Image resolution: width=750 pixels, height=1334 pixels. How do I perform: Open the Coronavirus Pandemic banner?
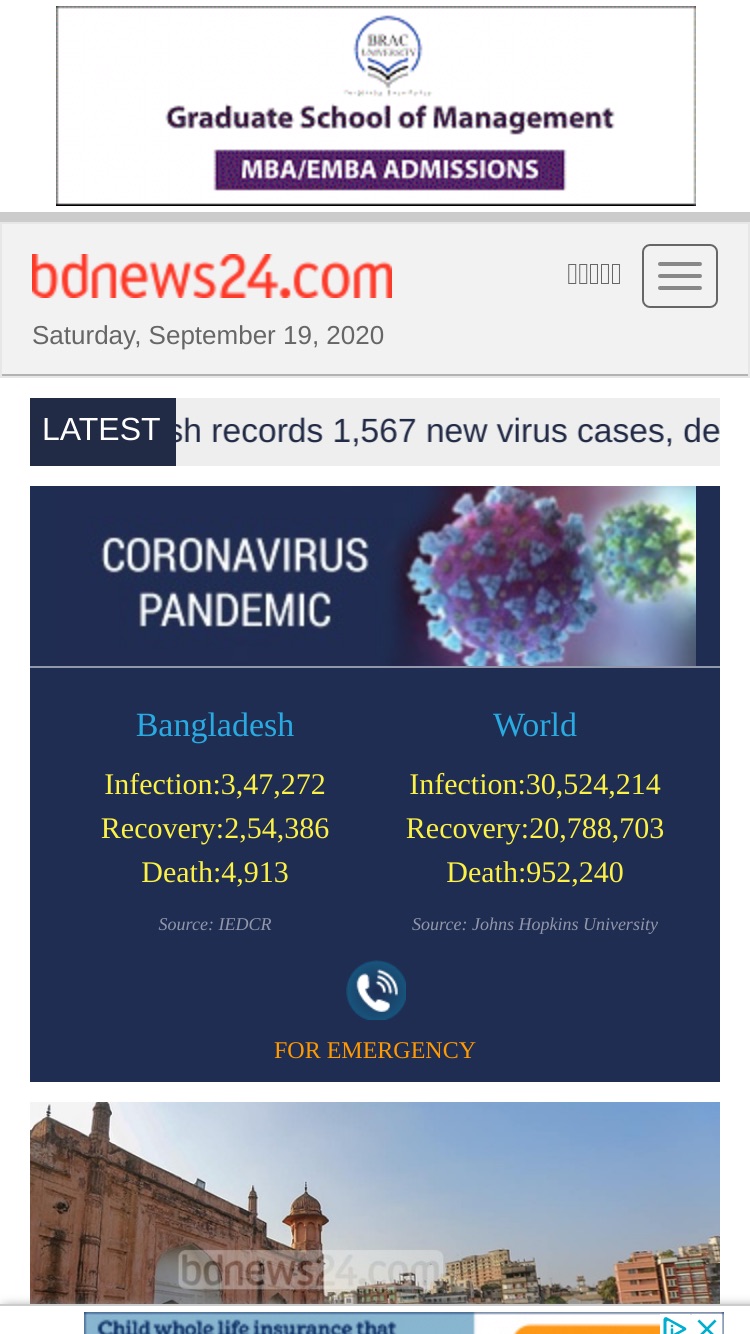[x=375, y=576]
